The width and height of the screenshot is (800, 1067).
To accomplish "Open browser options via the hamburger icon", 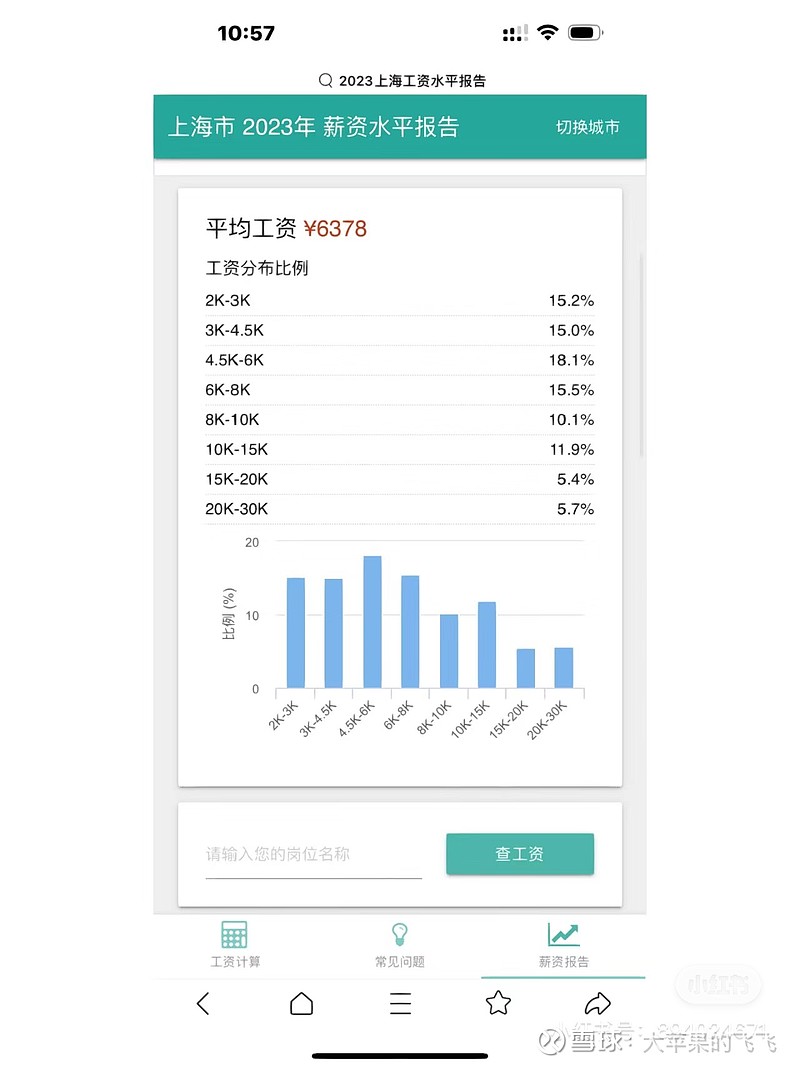I will 400,1003.
